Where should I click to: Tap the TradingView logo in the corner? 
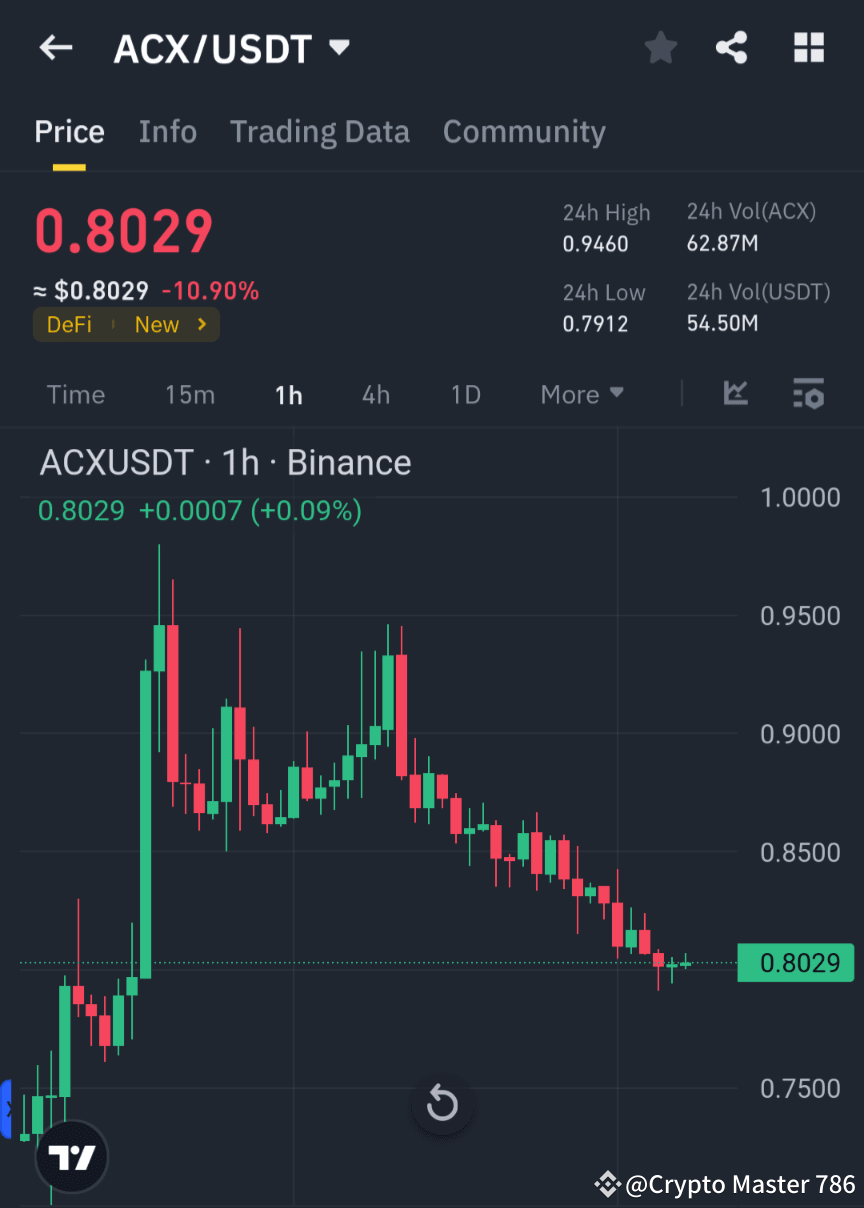pos(70,1156)
